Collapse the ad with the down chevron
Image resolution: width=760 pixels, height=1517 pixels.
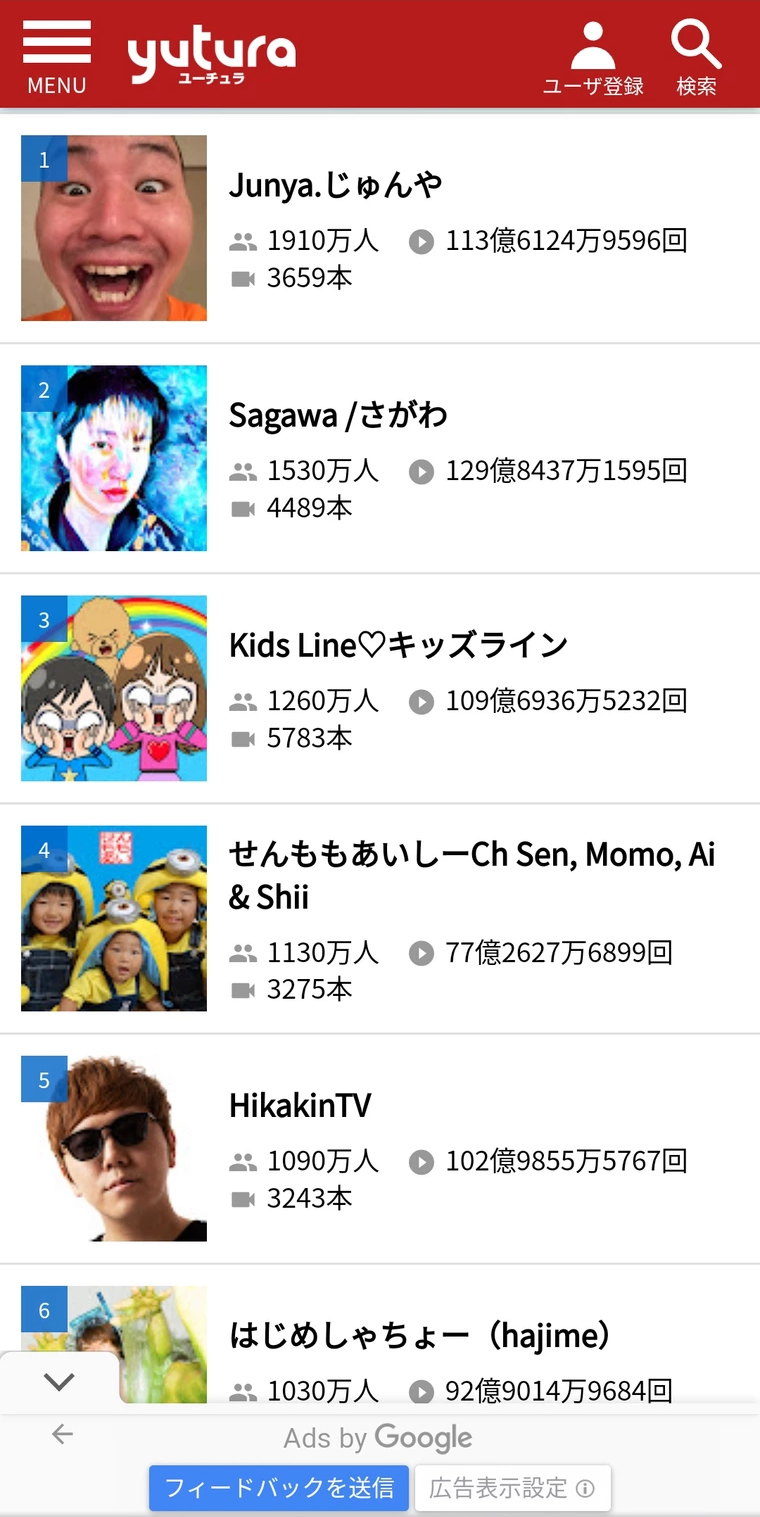(59, 1382)
